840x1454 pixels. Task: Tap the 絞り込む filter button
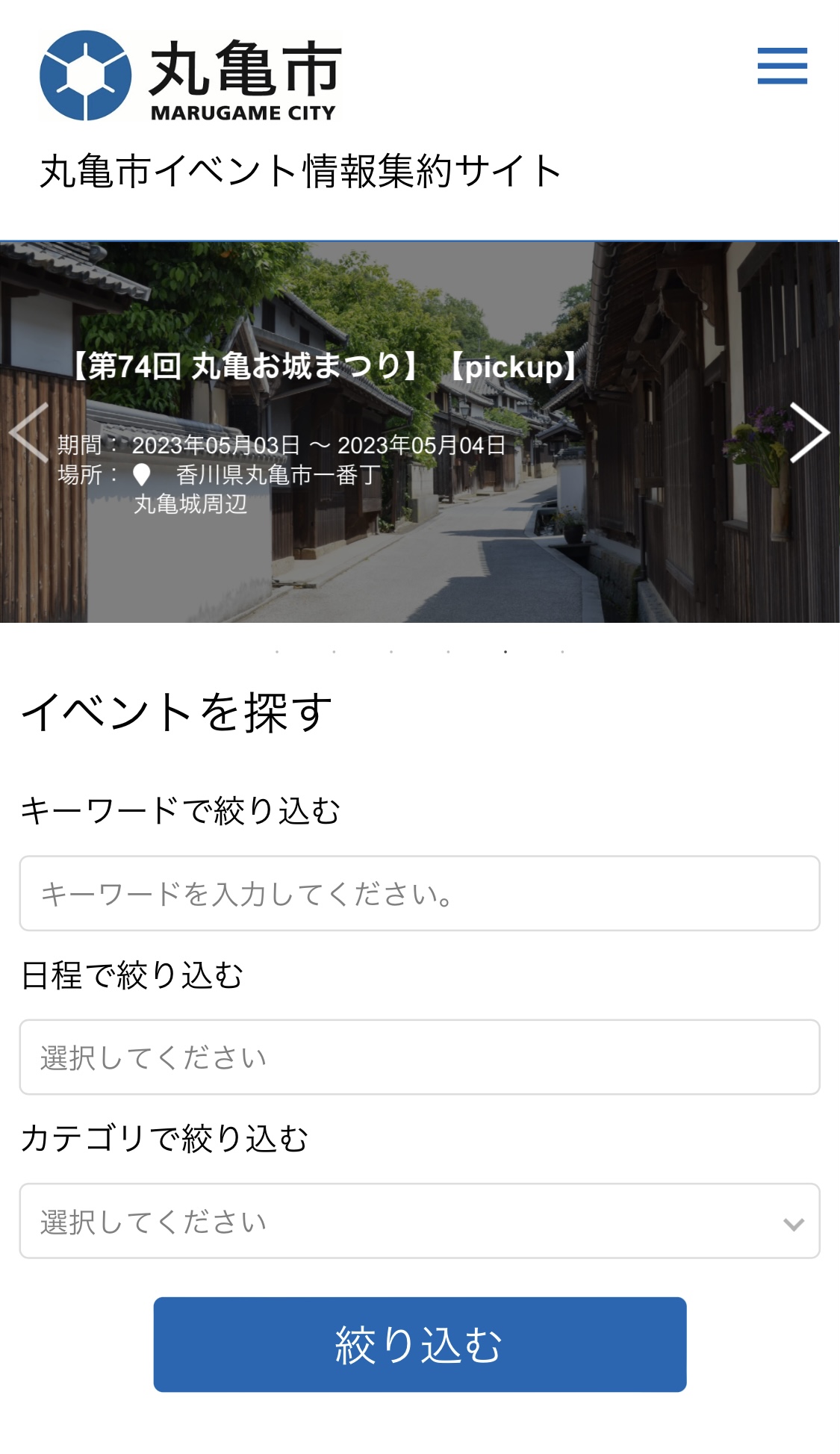[x=420, y=1344]
